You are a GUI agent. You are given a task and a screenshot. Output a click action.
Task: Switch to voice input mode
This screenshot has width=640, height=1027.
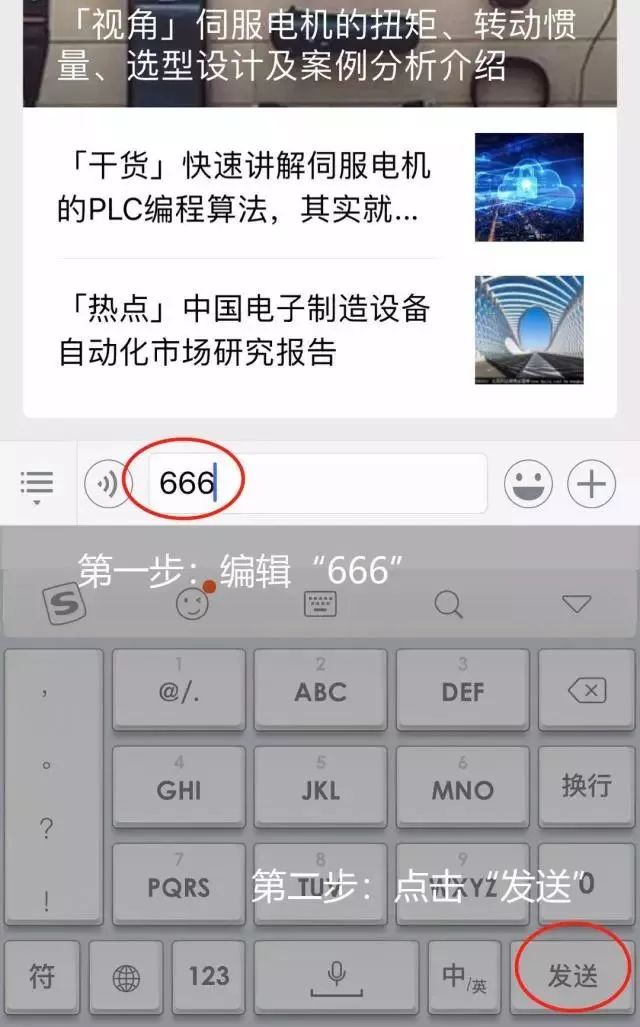107,485
